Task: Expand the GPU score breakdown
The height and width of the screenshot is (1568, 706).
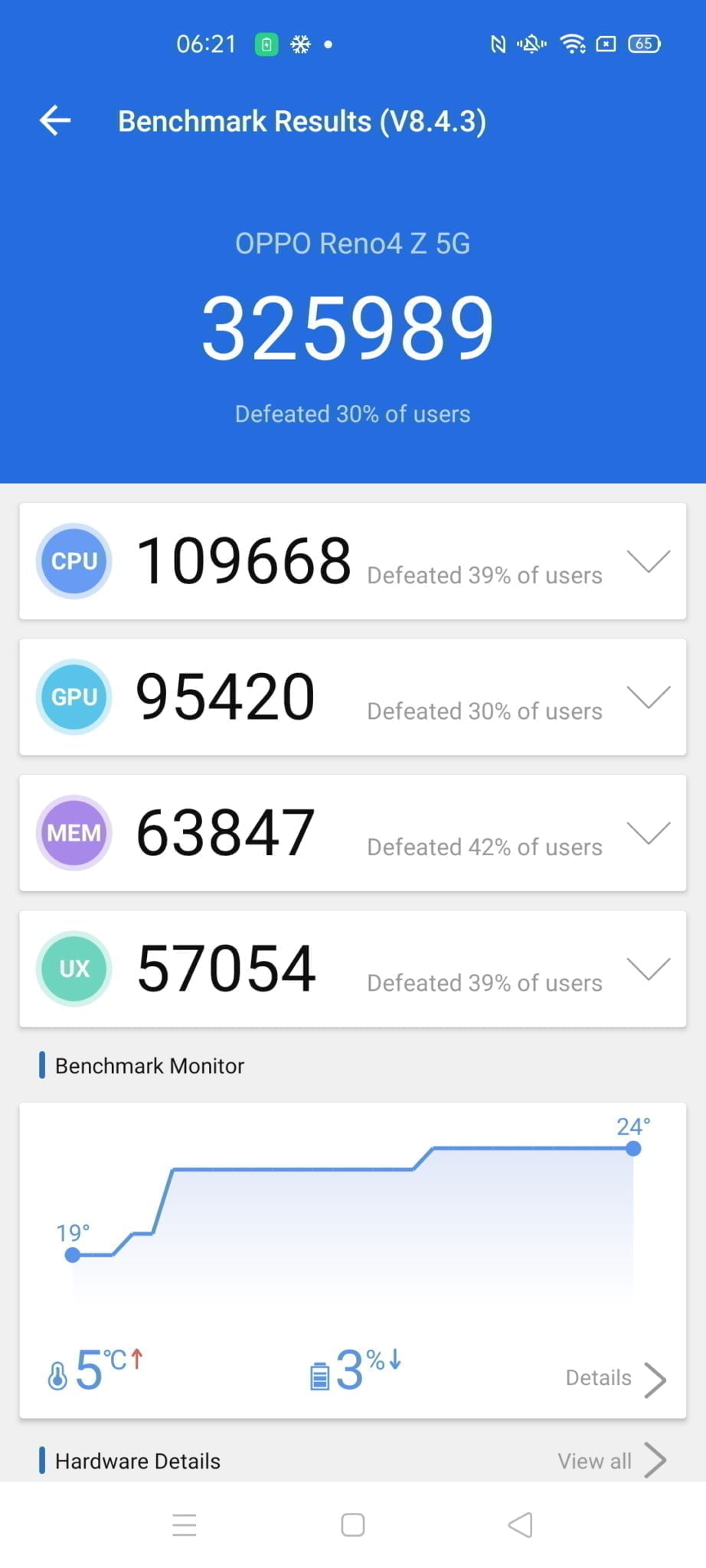Action: (x=648, y=697)
